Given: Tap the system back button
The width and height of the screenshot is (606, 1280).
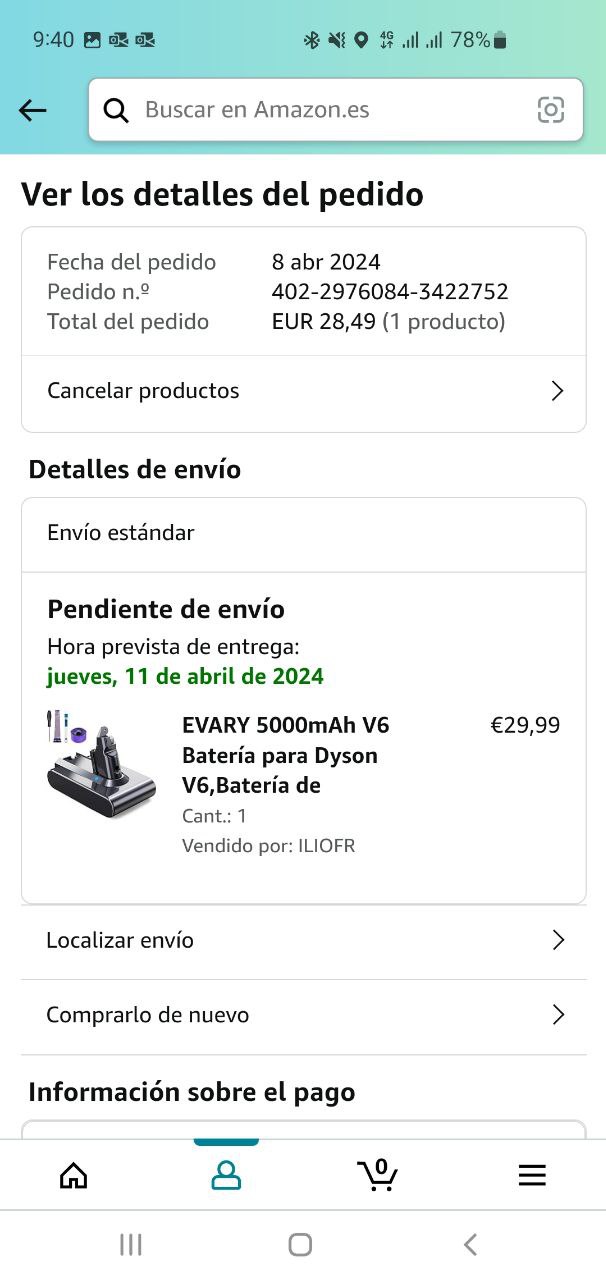Looking at the screenshot, I should click(470, 1244).
